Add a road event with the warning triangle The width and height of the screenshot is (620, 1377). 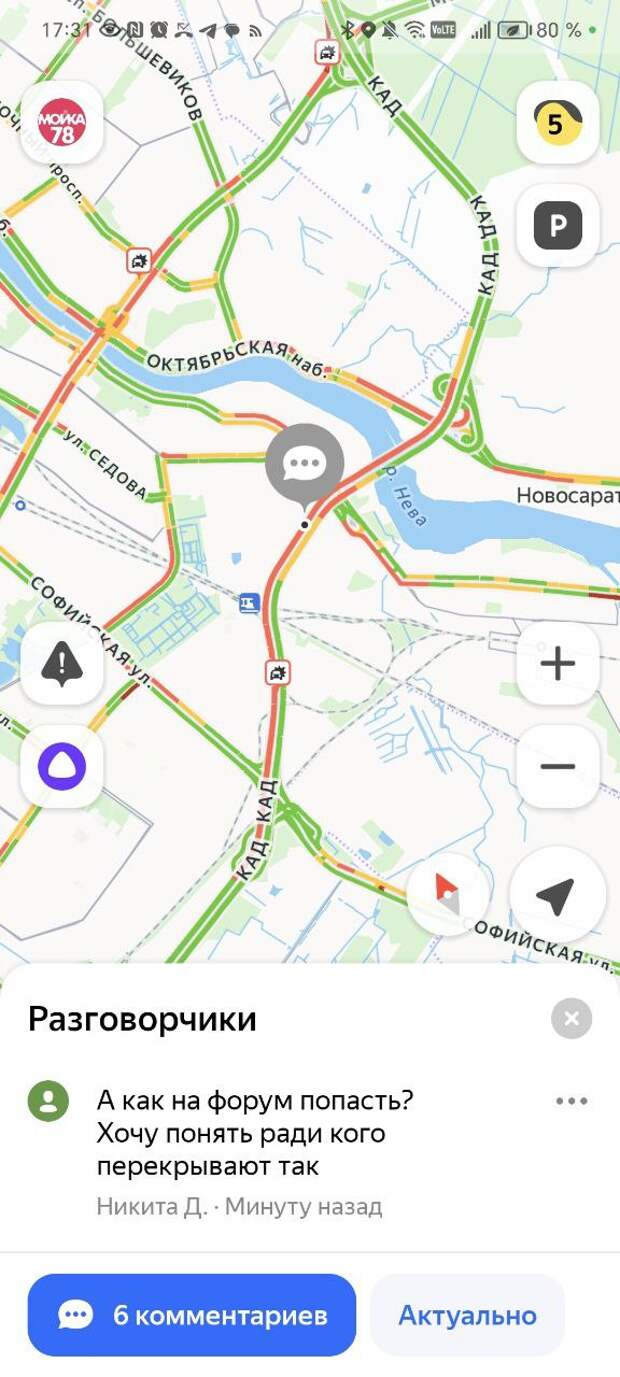[x=62, y=663]
